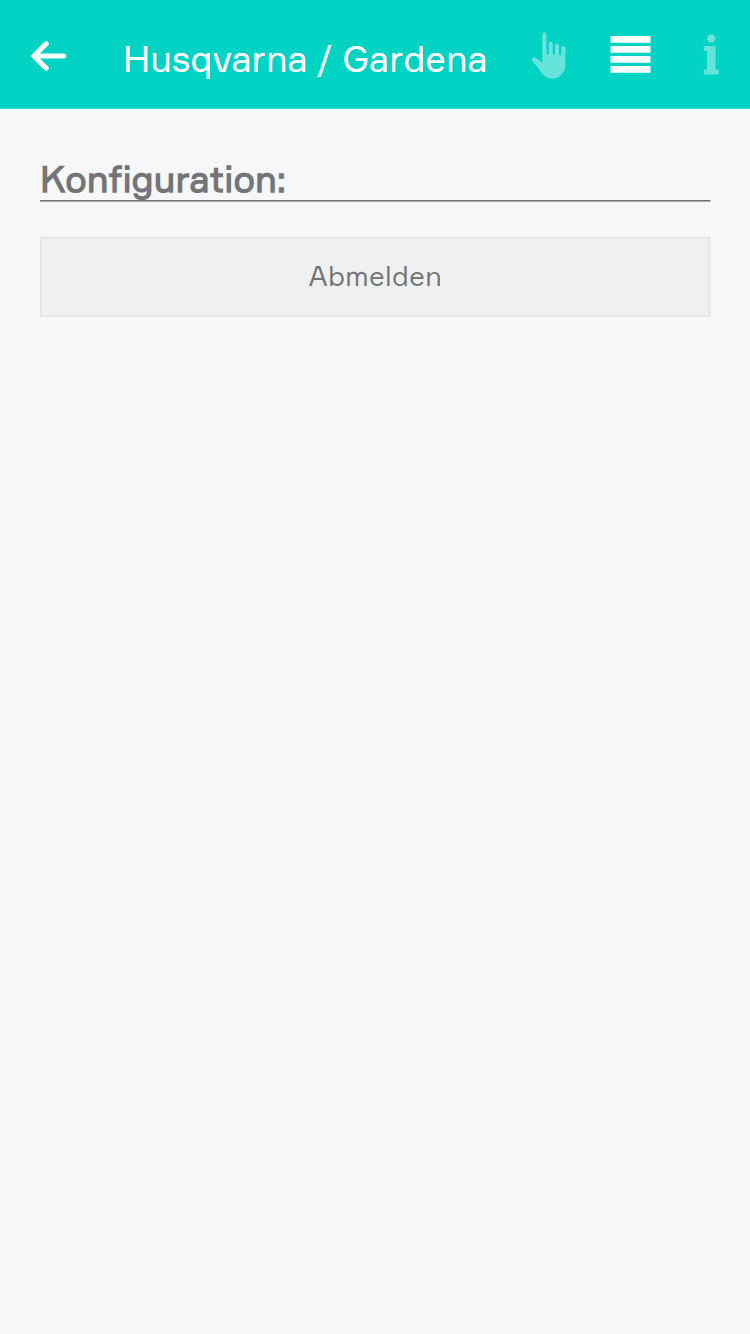
Task: Open the list view icon
Action: [x=630, y=55]
